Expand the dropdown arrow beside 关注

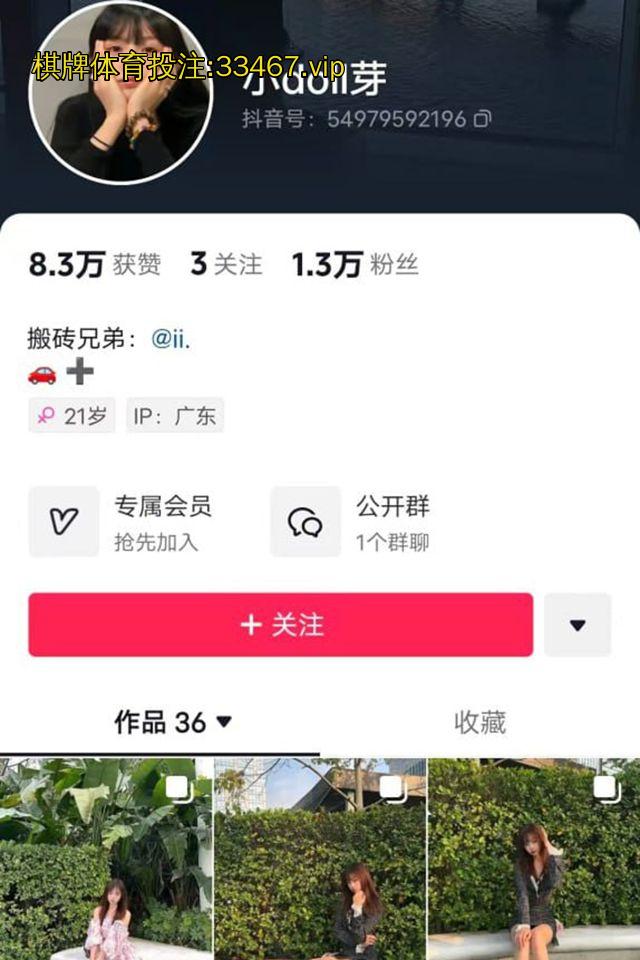pyautogui.click(x=577, y=625)
